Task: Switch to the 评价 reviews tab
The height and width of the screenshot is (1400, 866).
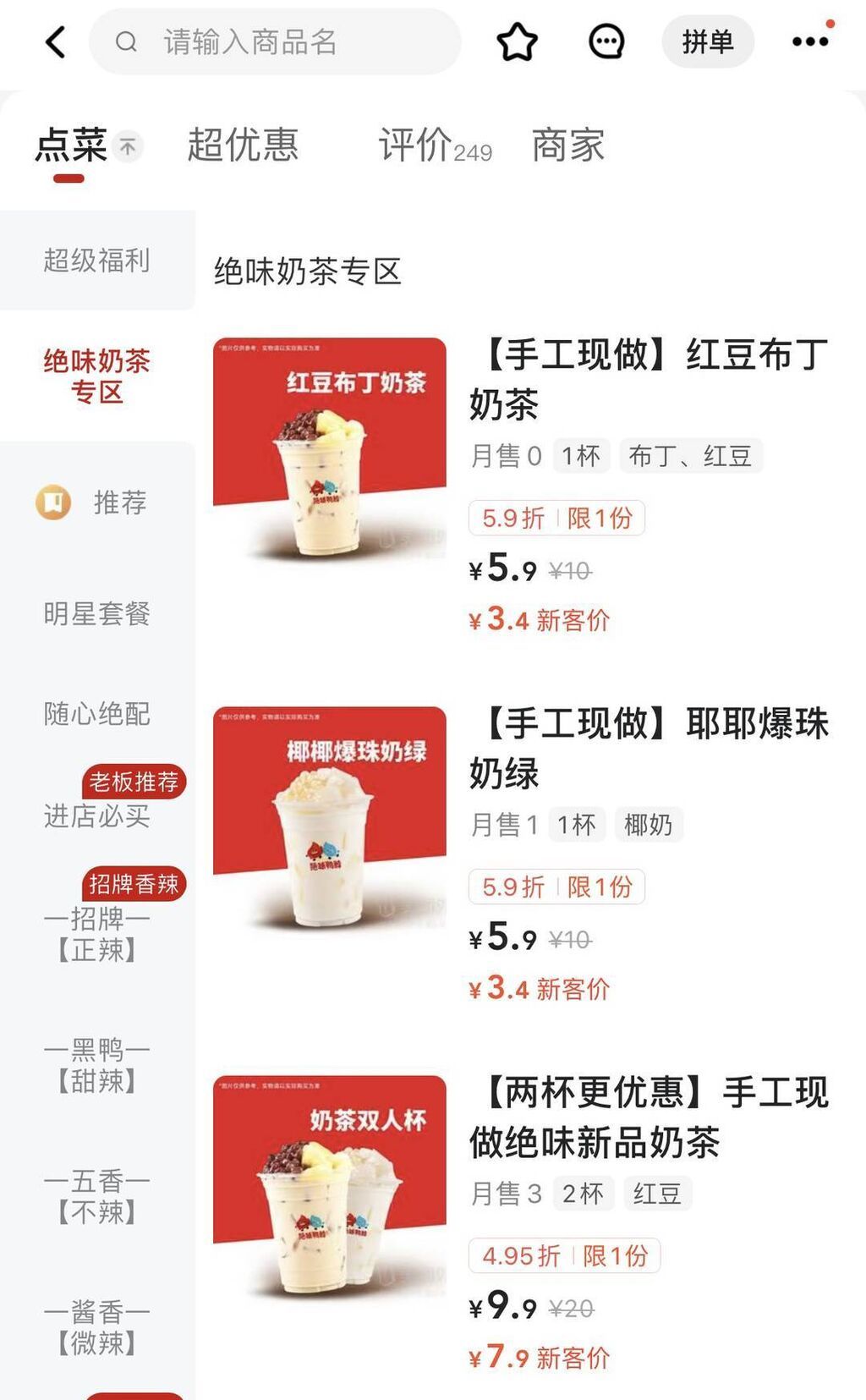Action: pos(435,145)
